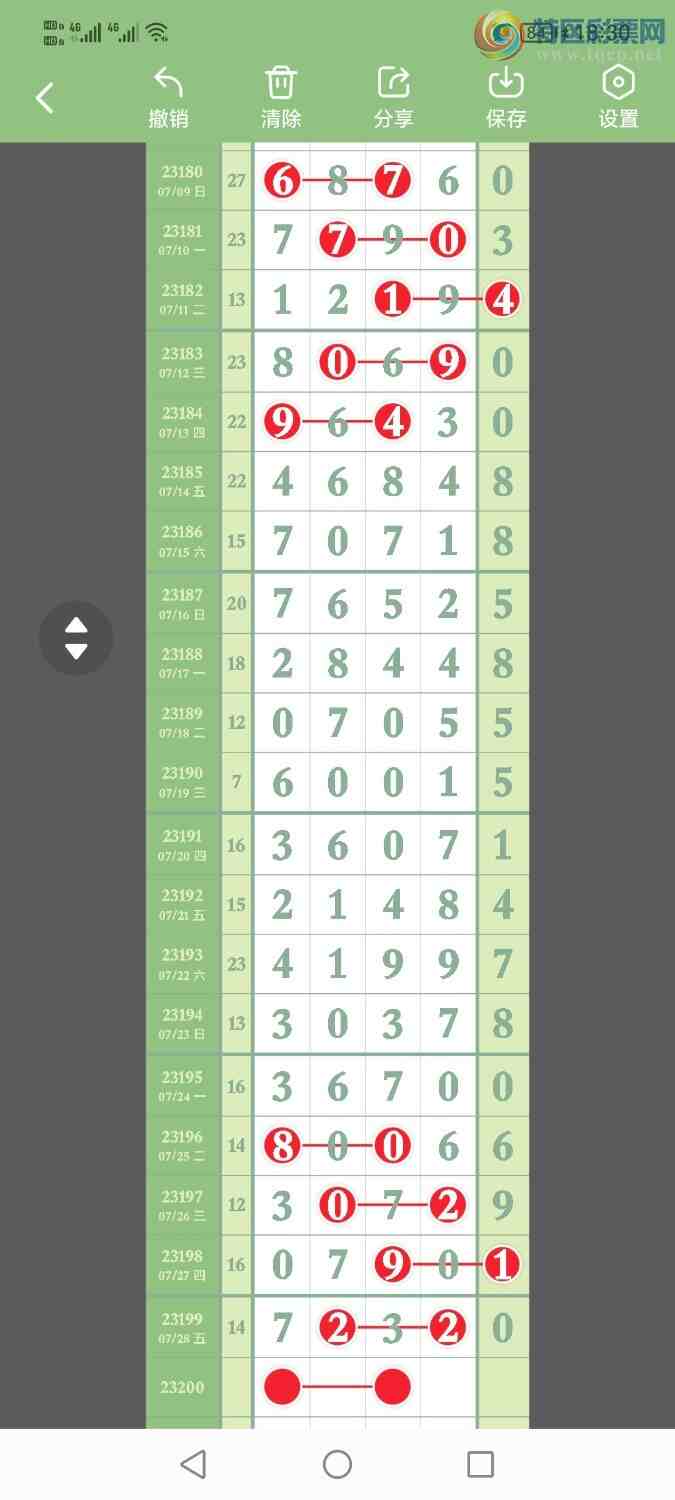The image size is (675, 1500).
Task: Clear all markings with 清除
Action: point(281,98)
